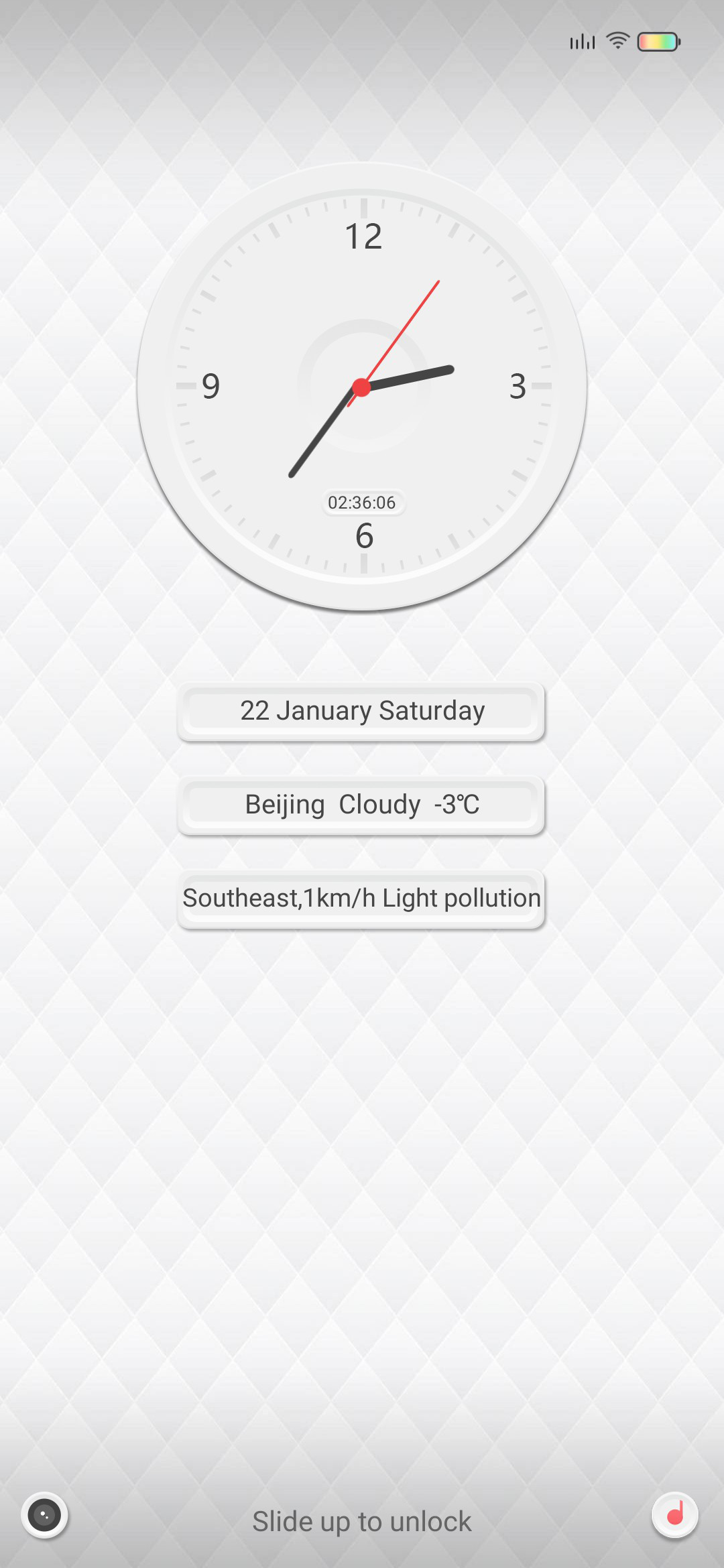Open the camera shortcut icon
This screenshot has width=724, height=1568.
coord(45,1515)
